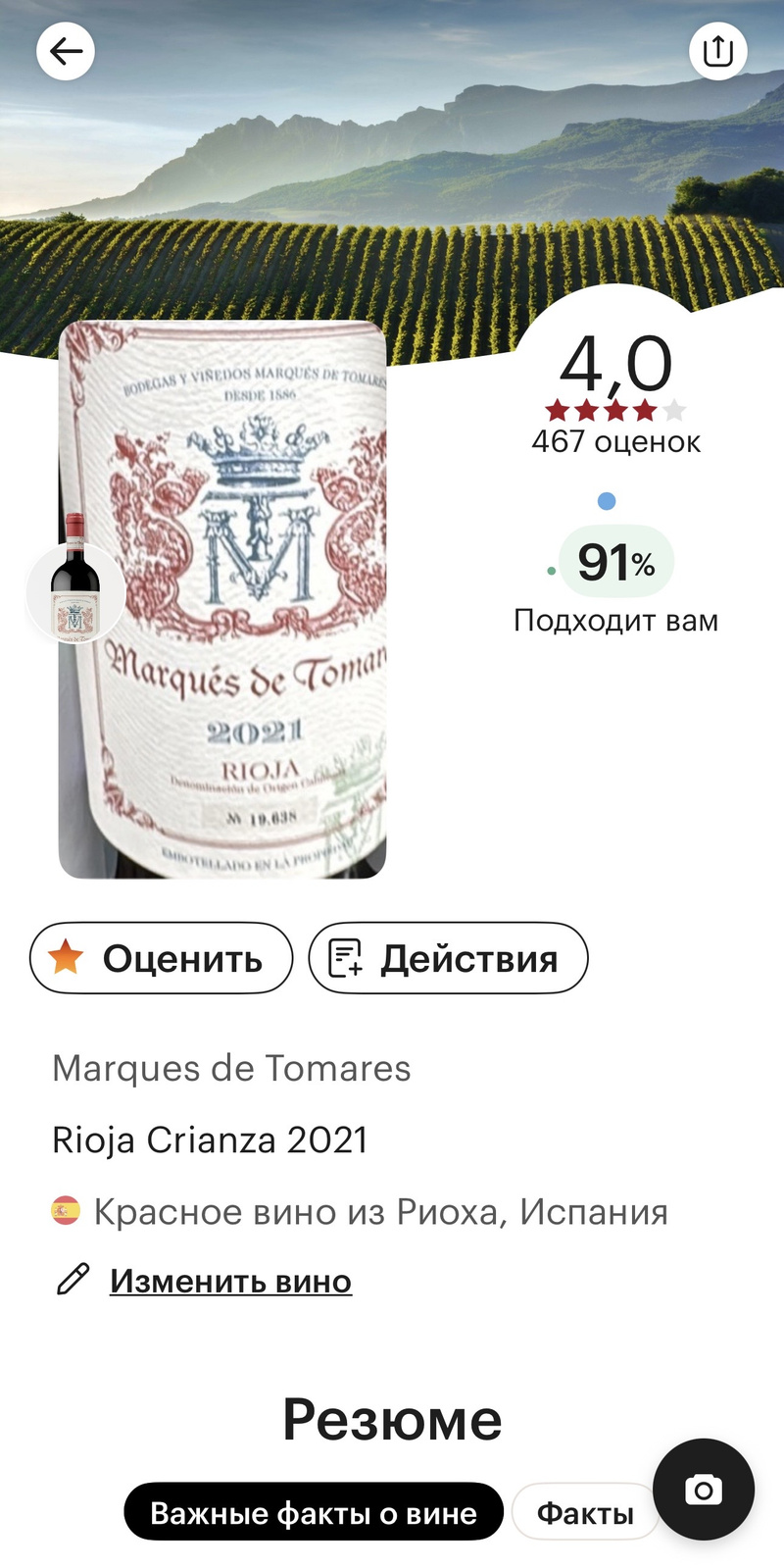Image resolution: width=784 pixels, height=1568 pixels.
Task: Tap the Изменить вино link
Action: coord(229,1281)
